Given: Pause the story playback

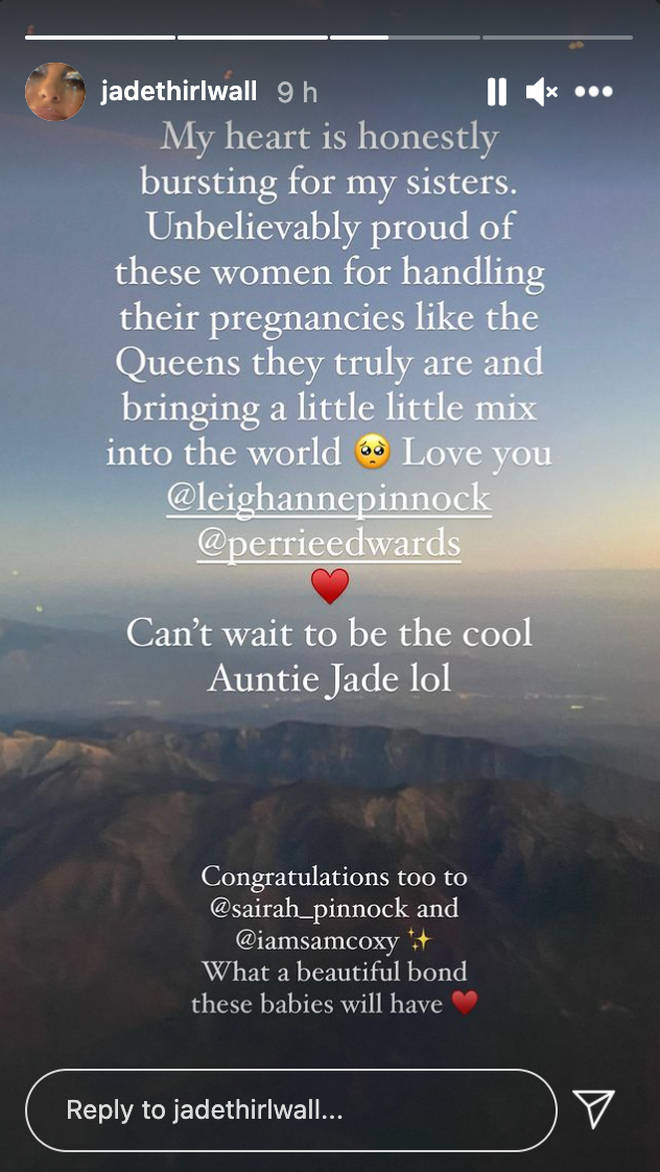Looking at the screenshot, I should [497, 92].
